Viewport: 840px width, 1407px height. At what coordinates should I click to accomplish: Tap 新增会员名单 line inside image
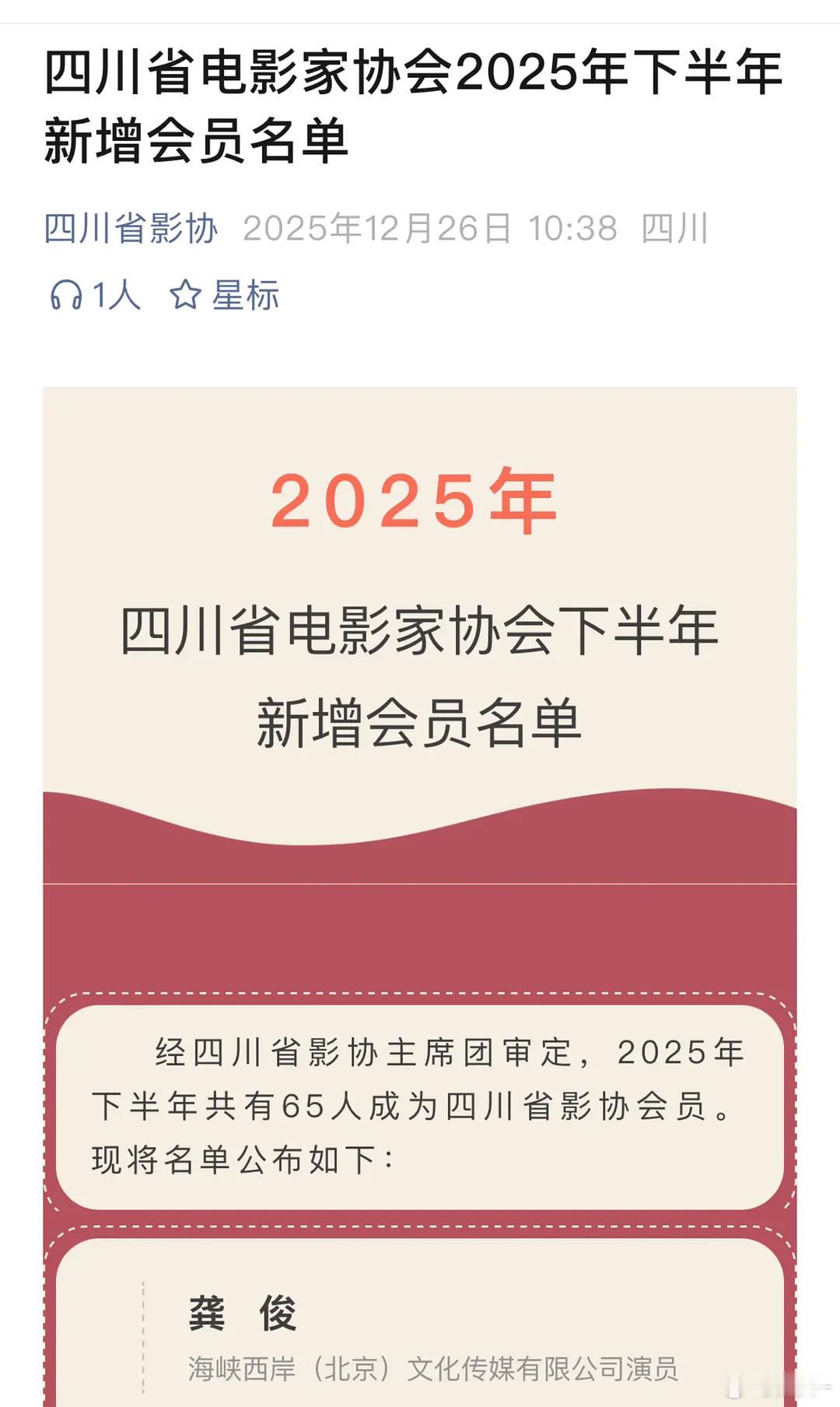418,720
